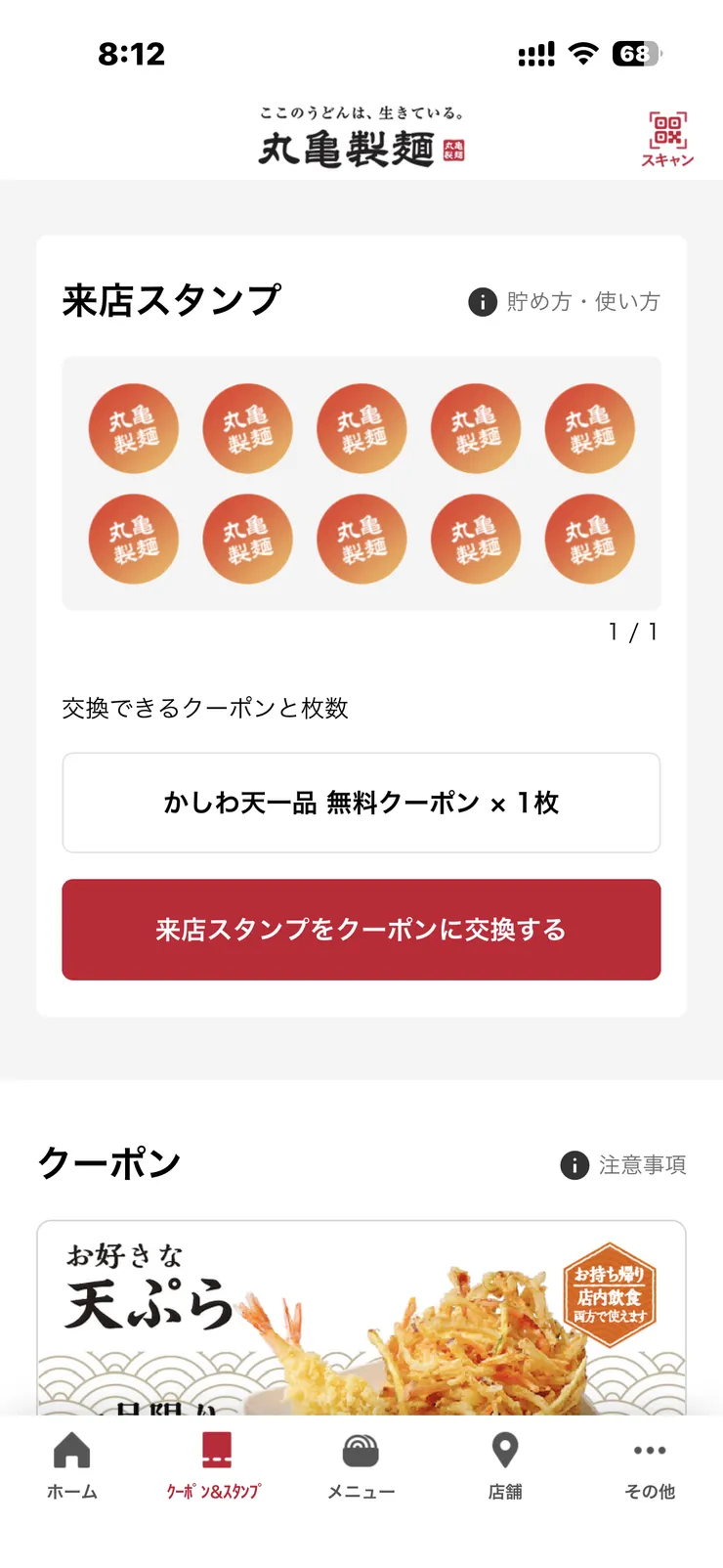Tap the info icon beside 注意事項
This screenshot has height=1568, width=723.
573,1164
